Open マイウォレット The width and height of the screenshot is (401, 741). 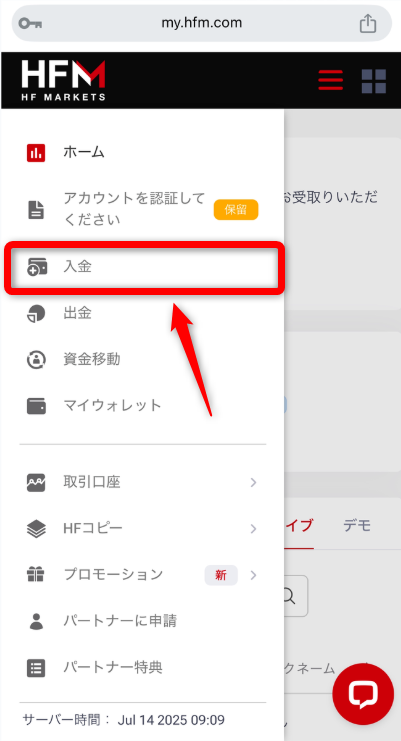point(143,406)
